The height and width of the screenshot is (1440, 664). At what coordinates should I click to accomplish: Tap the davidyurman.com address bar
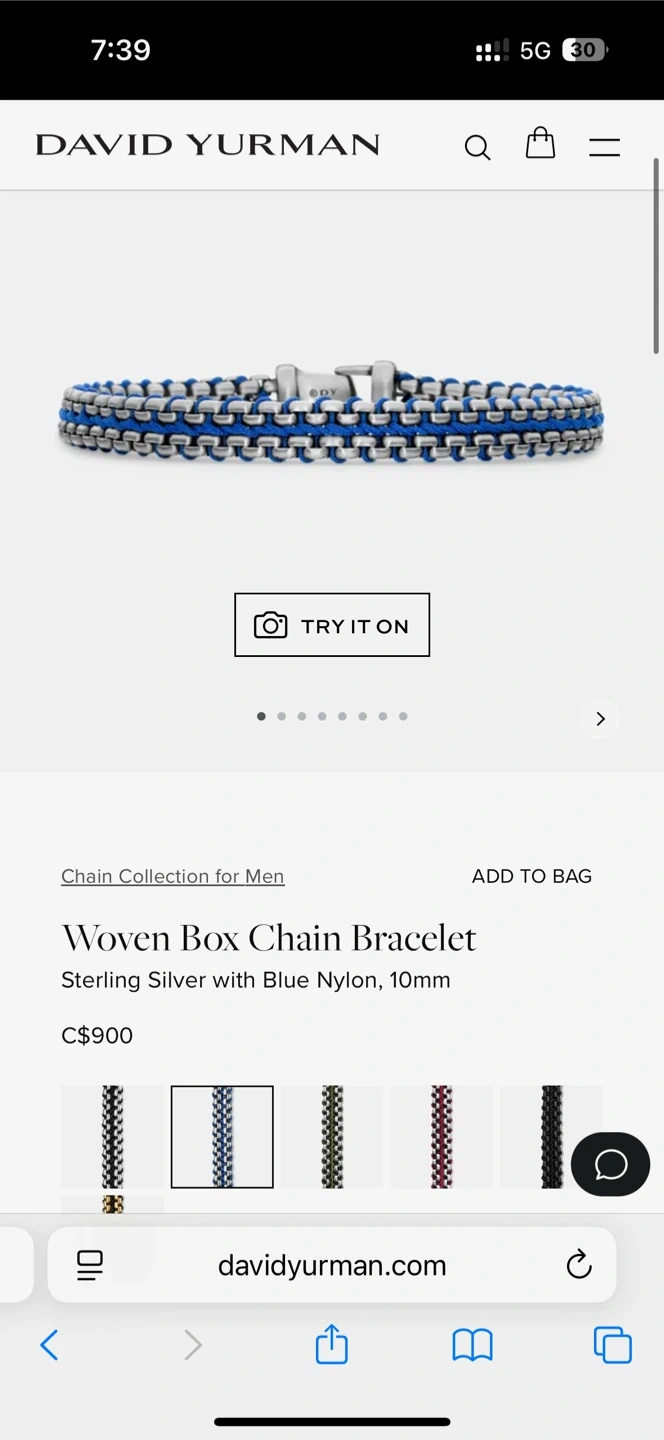coord(332,1265)
